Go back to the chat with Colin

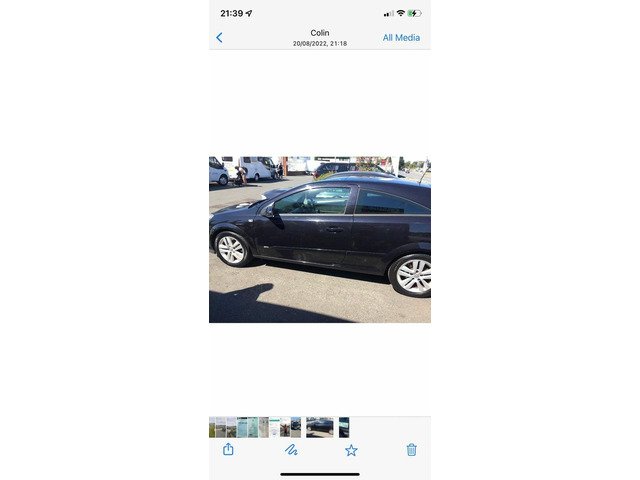[219, 38]
